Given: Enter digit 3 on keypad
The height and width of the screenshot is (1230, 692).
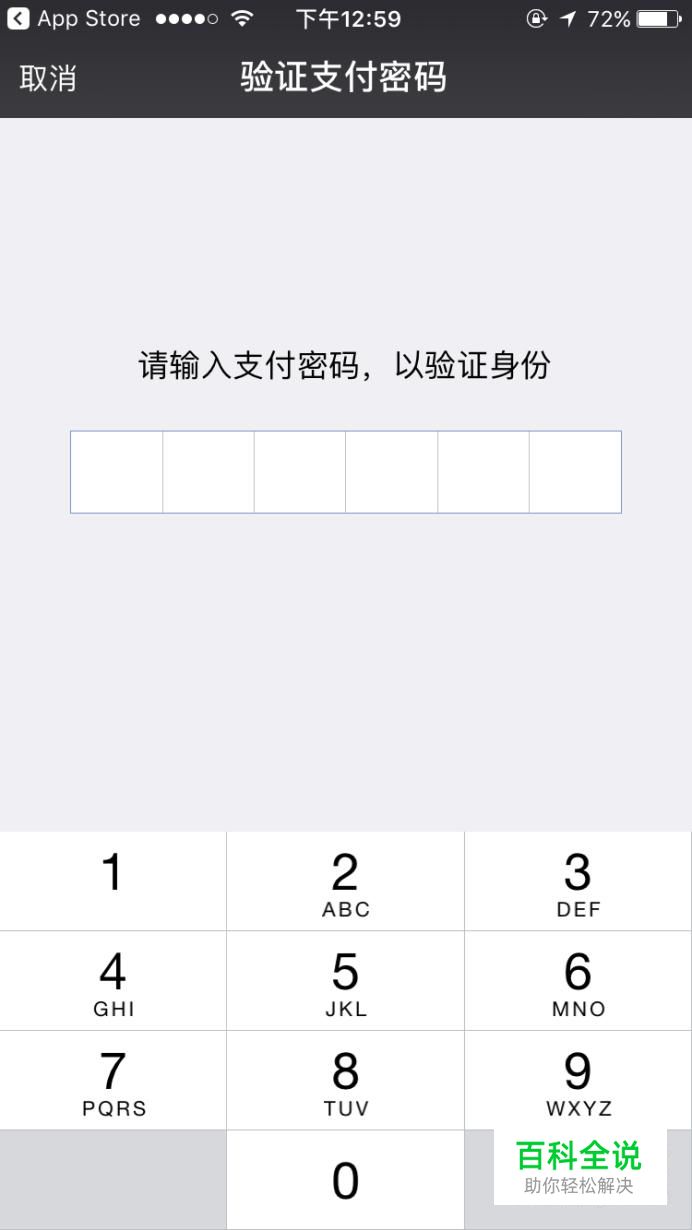Looking at the screenshot, I should coord(578,881).
